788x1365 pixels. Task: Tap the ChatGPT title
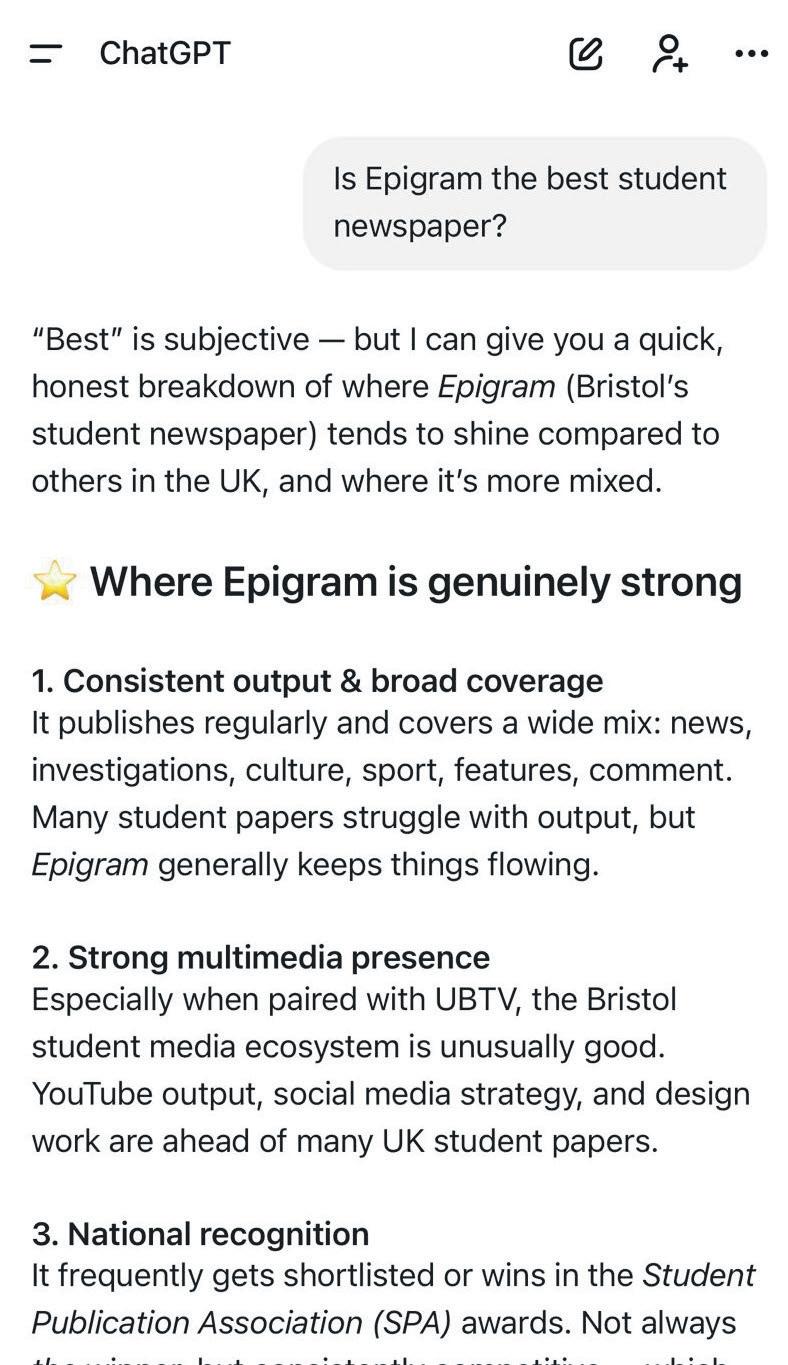pyautogui.click(x=165, y=53)
